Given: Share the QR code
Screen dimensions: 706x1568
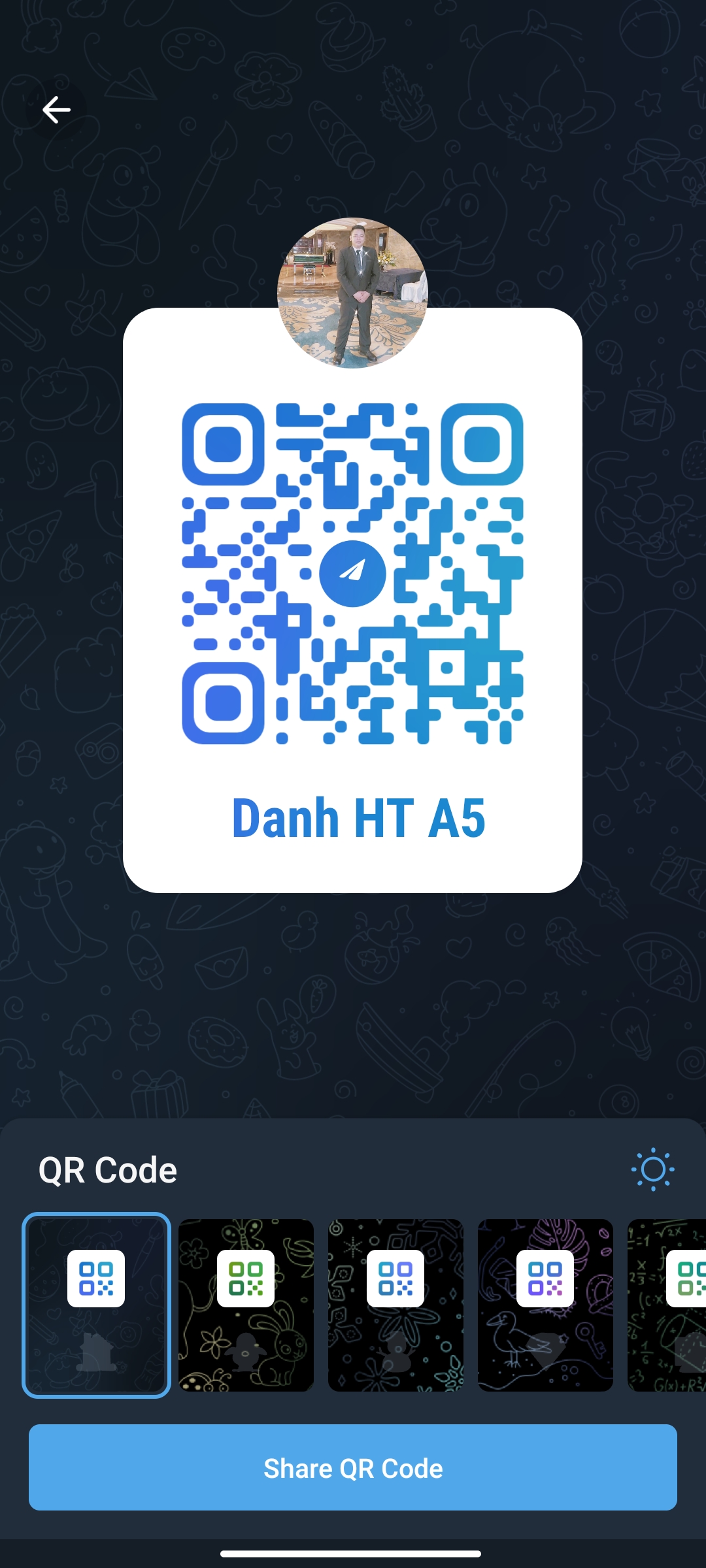Looking at the screenshot, I should click(x=353, y=1467).
